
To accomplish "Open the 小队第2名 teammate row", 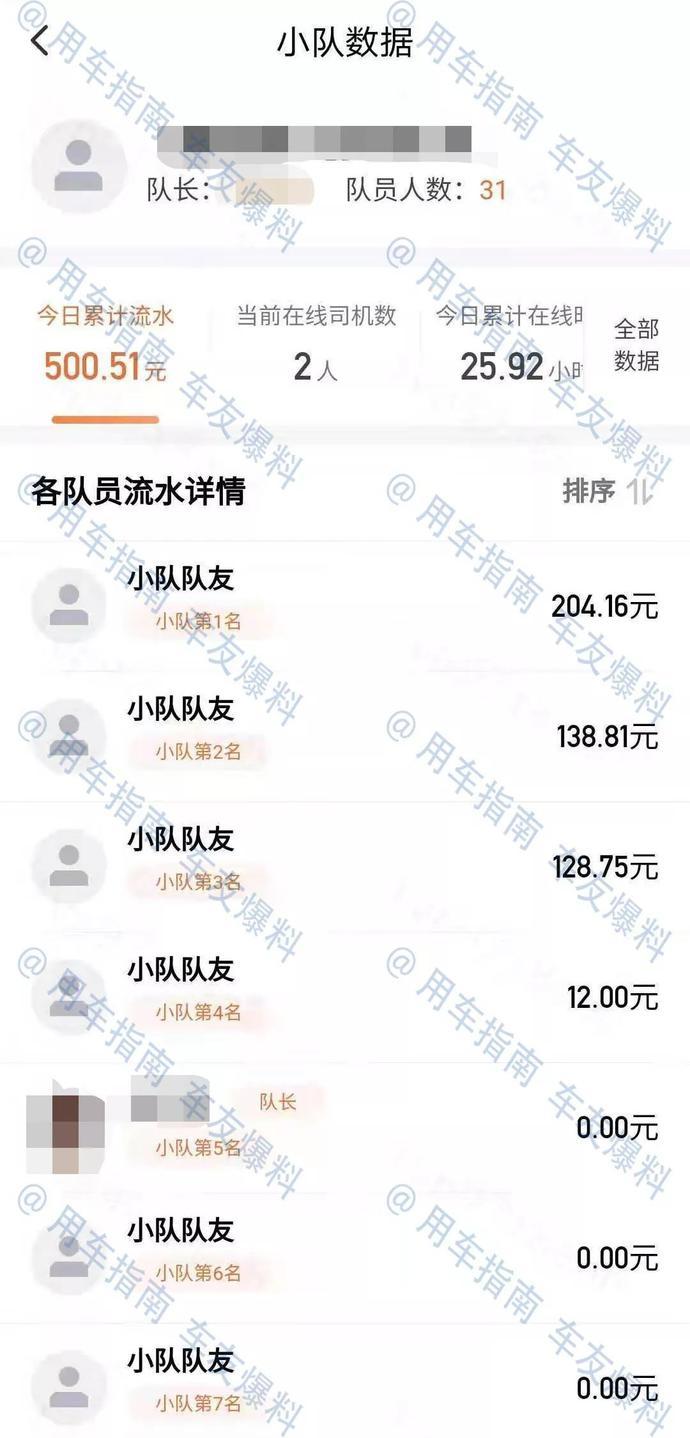I will point(345,735).
